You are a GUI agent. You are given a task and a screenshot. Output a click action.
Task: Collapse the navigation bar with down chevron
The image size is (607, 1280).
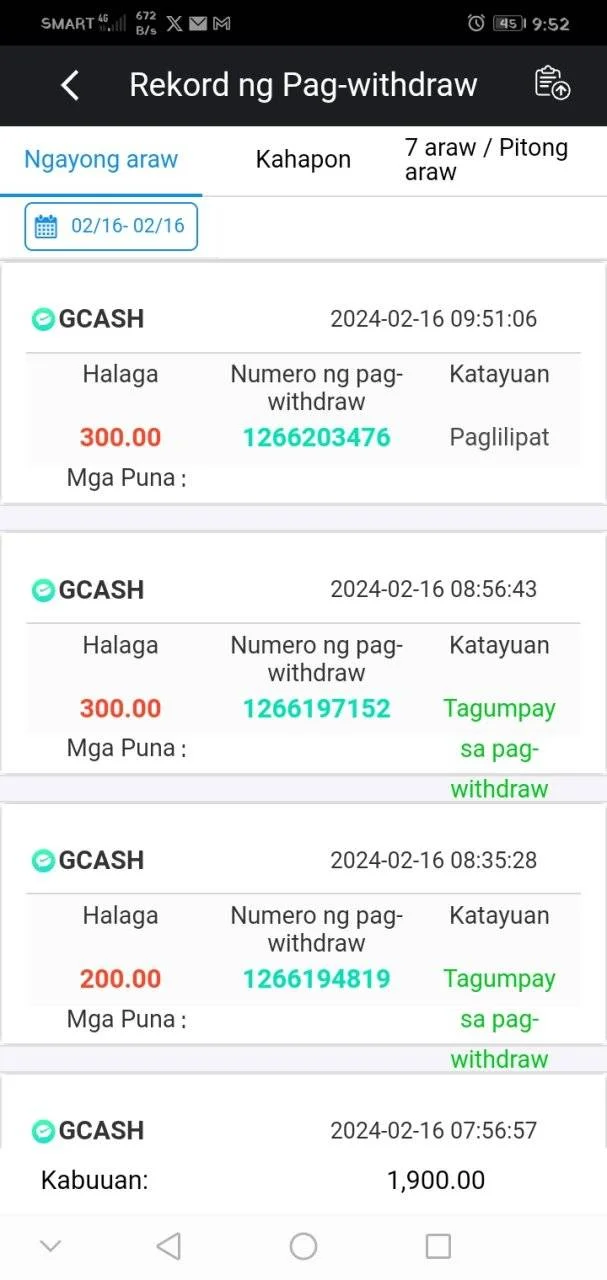click(50, 1246)
